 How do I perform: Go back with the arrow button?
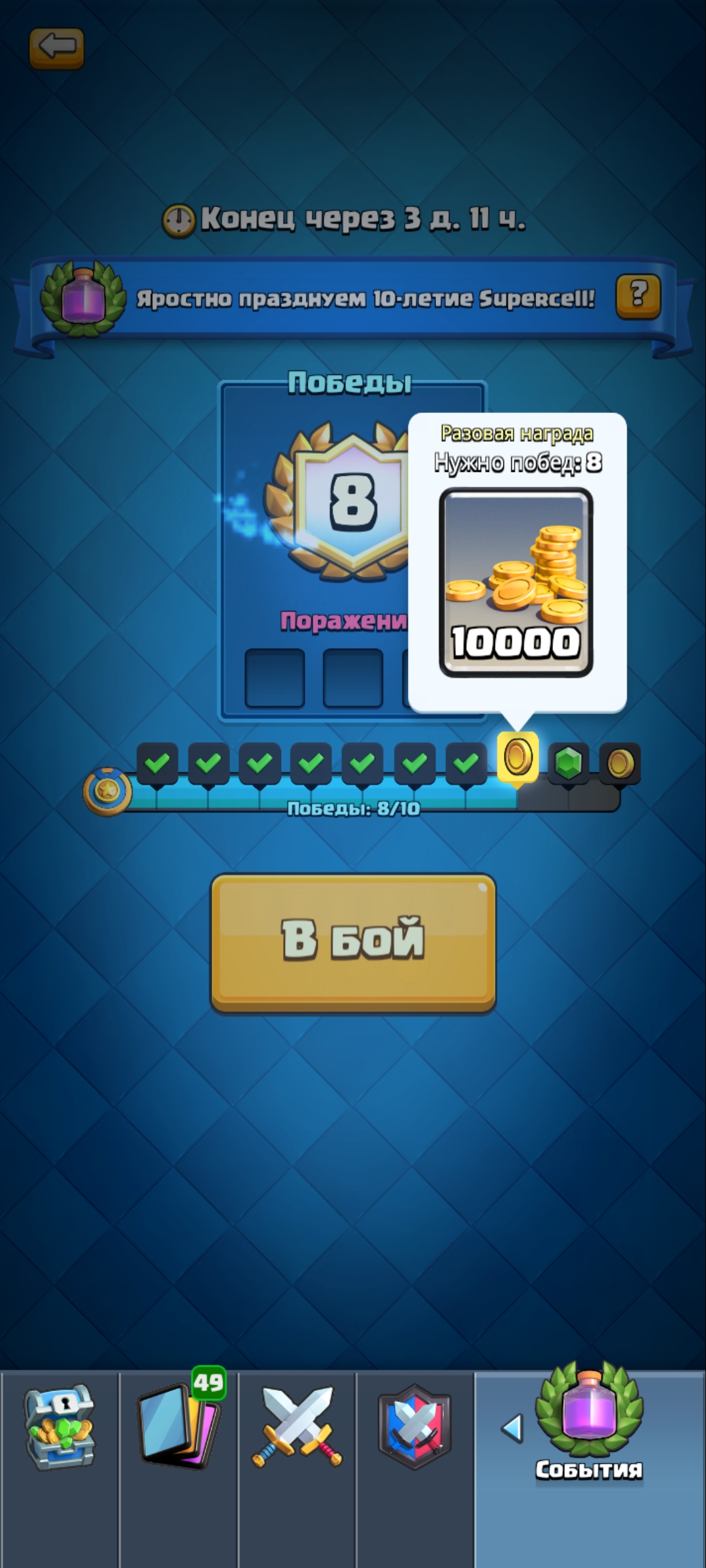(57, 48)
